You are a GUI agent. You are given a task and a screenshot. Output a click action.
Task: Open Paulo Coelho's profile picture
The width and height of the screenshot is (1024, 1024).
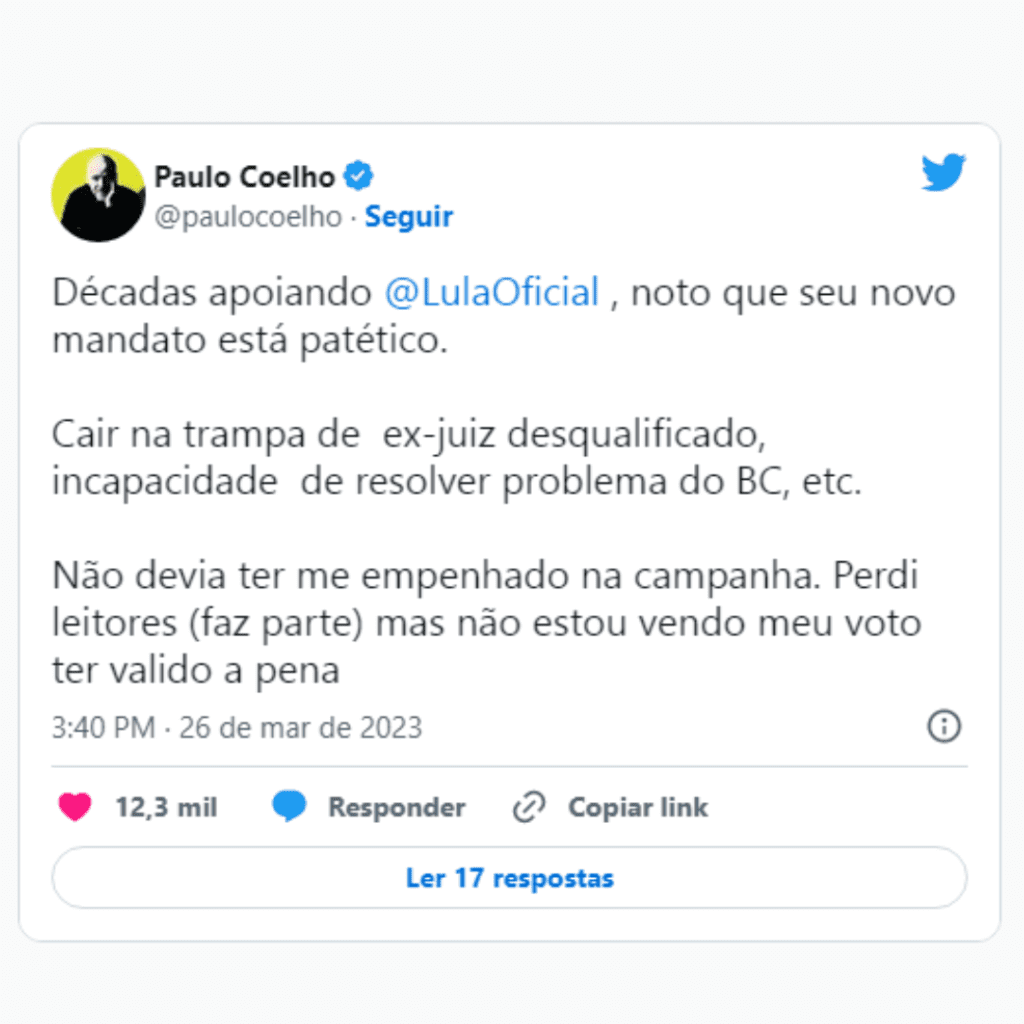(x=98, y=195)
